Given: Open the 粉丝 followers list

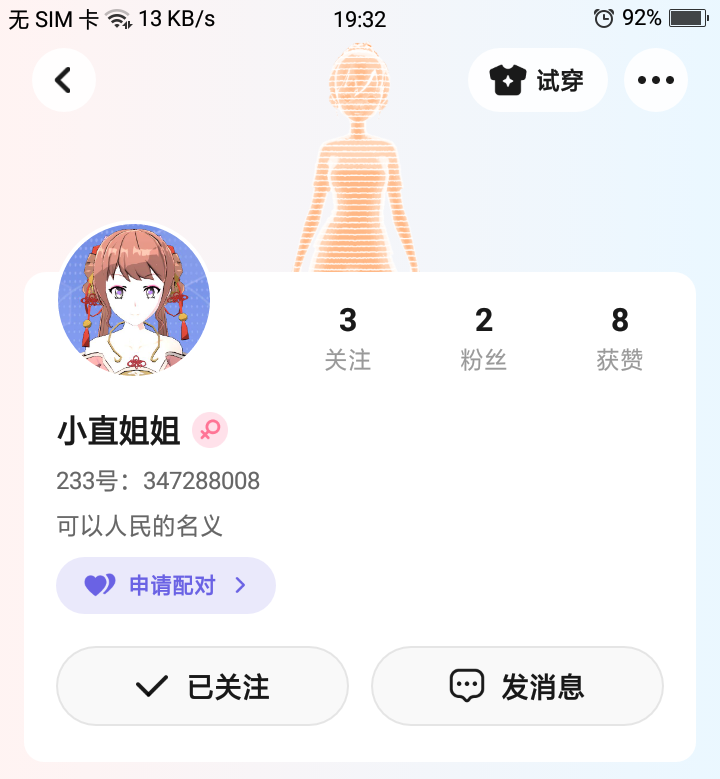Looking at the screenshot, I should point(483,339).
